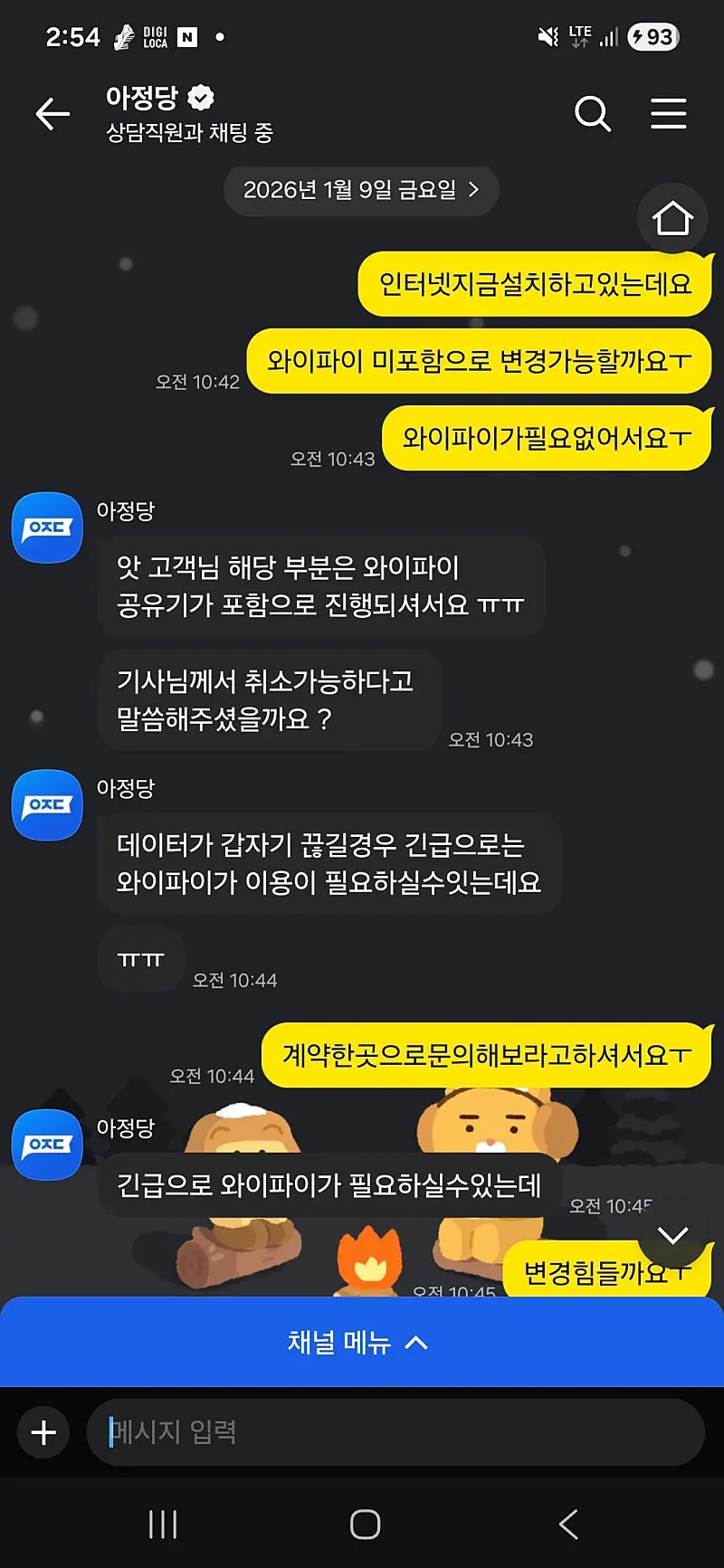Jump to latest message with down arrow

click(x=672, y=1235)
